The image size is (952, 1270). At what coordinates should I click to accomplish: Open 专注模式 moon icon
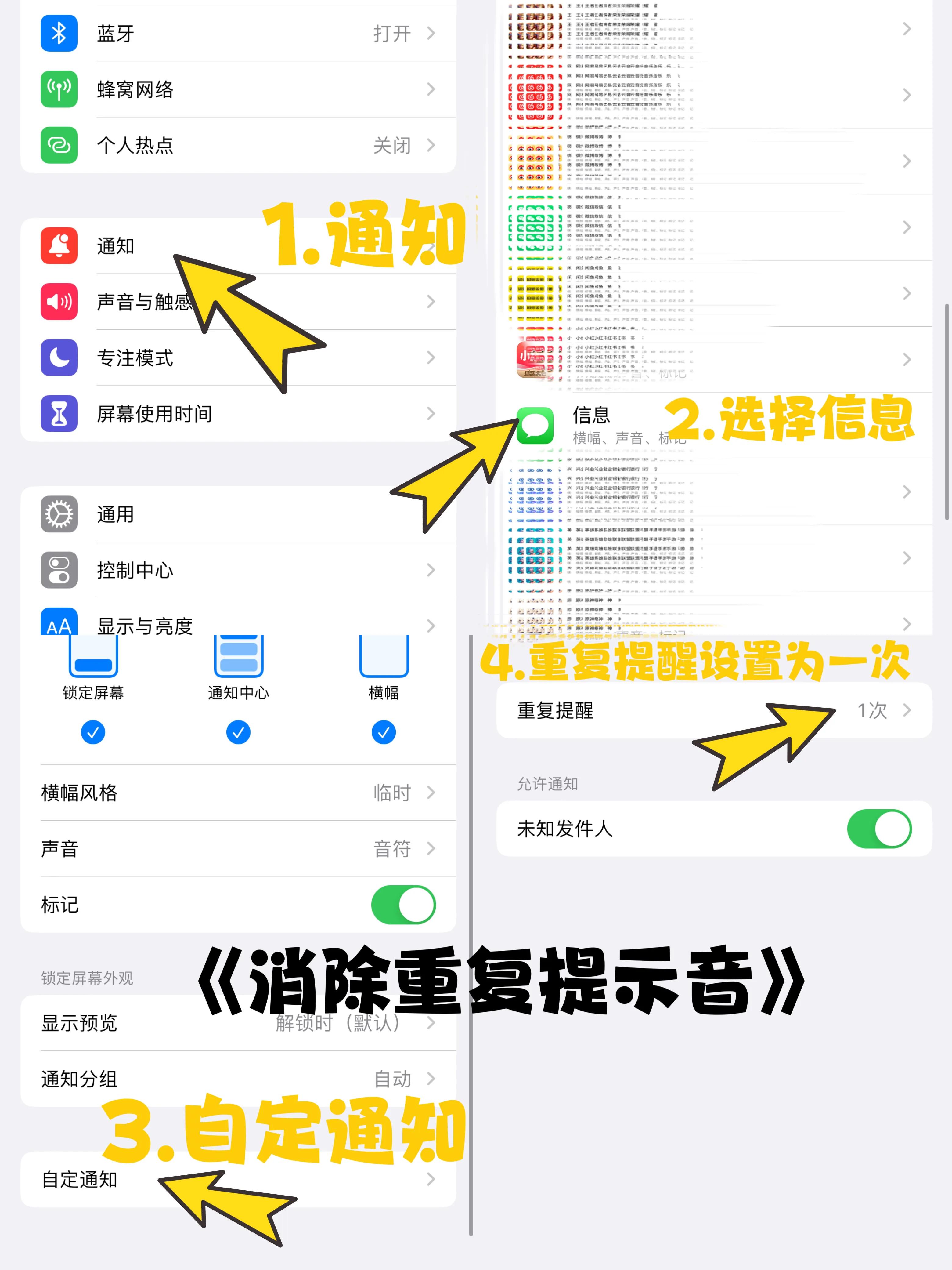tap(59, 358)
